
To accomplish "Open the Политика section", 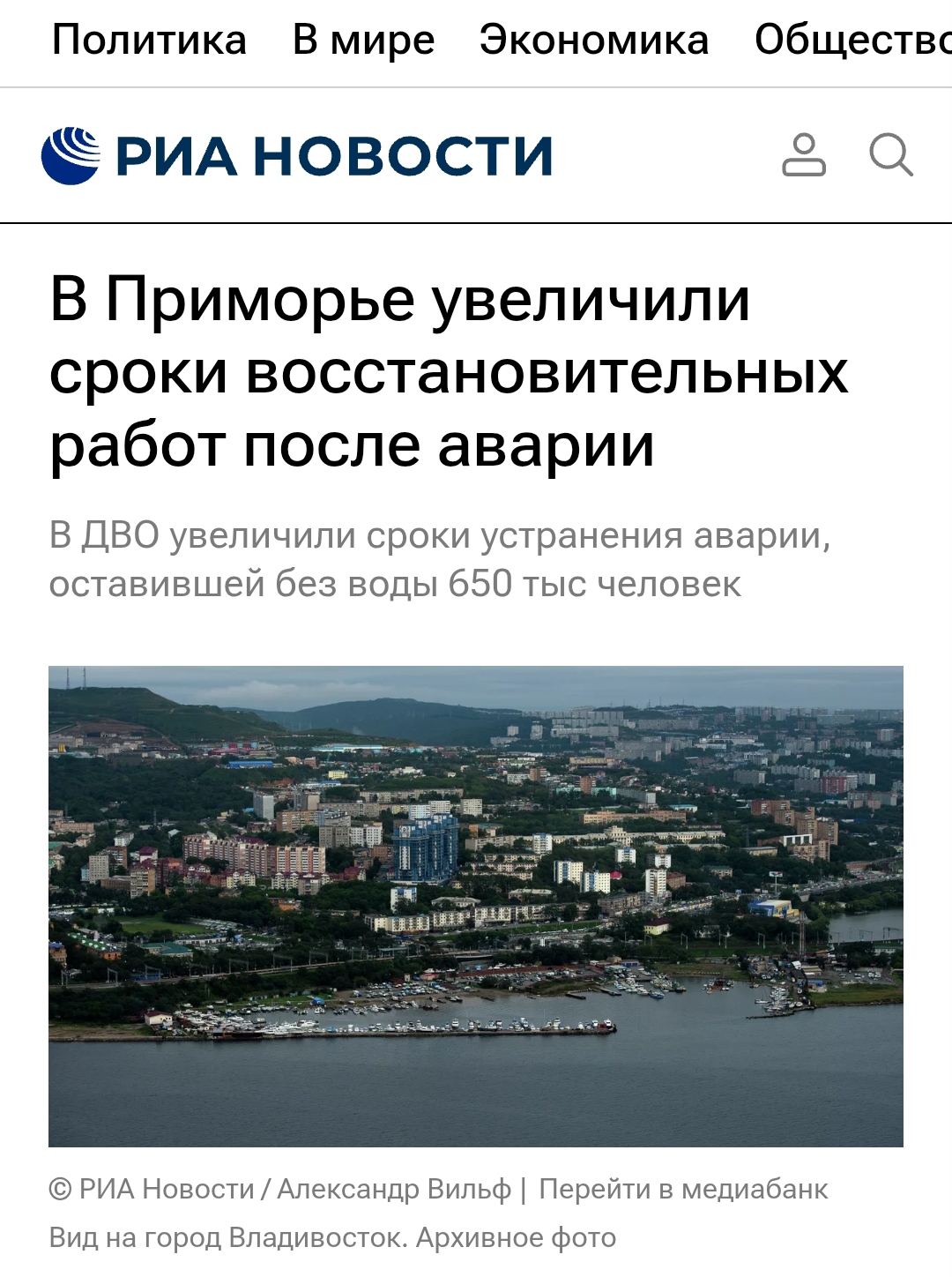I will pos(149,41).
